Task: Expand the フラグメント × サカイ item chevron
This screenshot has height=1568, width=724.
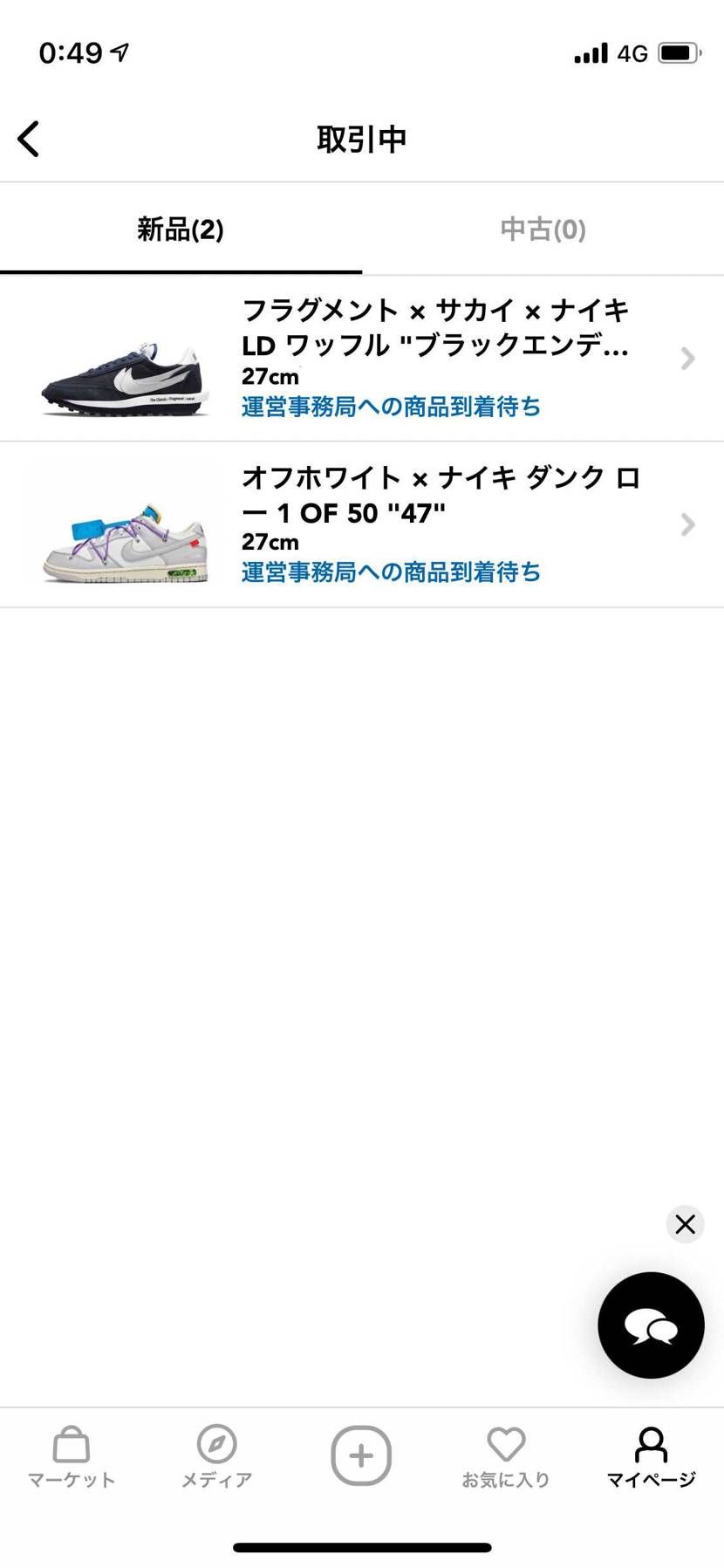Action: 688,358
